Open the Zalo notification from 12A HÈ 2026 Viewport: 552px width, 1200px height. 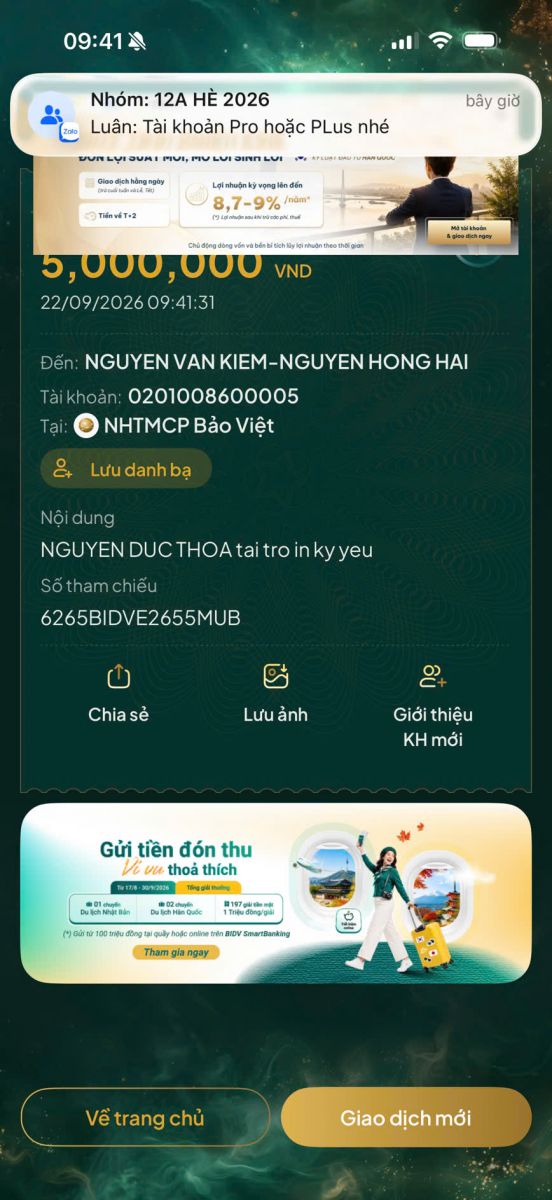(x=276, y=114)
